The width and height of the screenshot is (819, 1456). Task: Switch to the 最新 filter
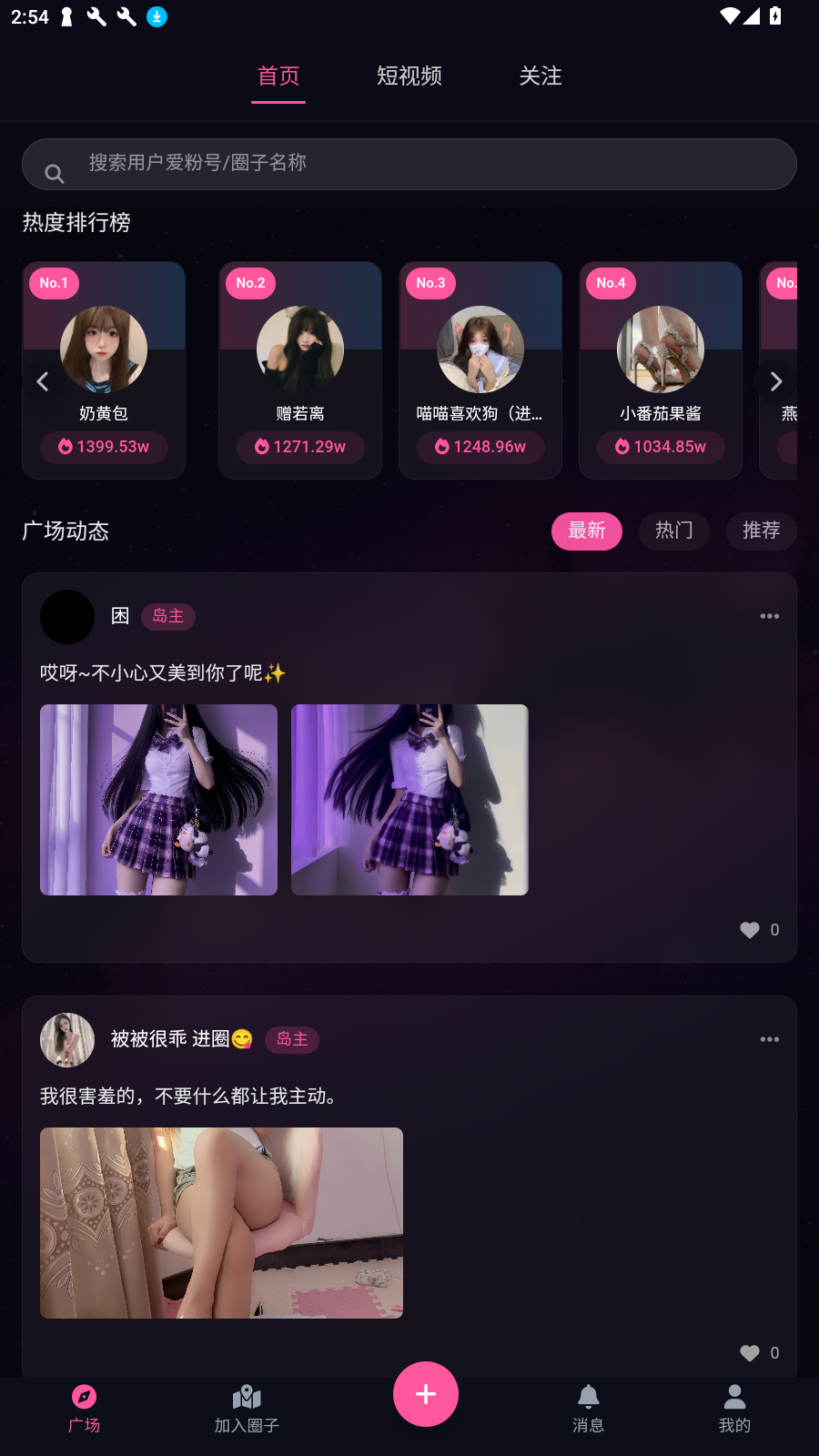tap(587, 531)
